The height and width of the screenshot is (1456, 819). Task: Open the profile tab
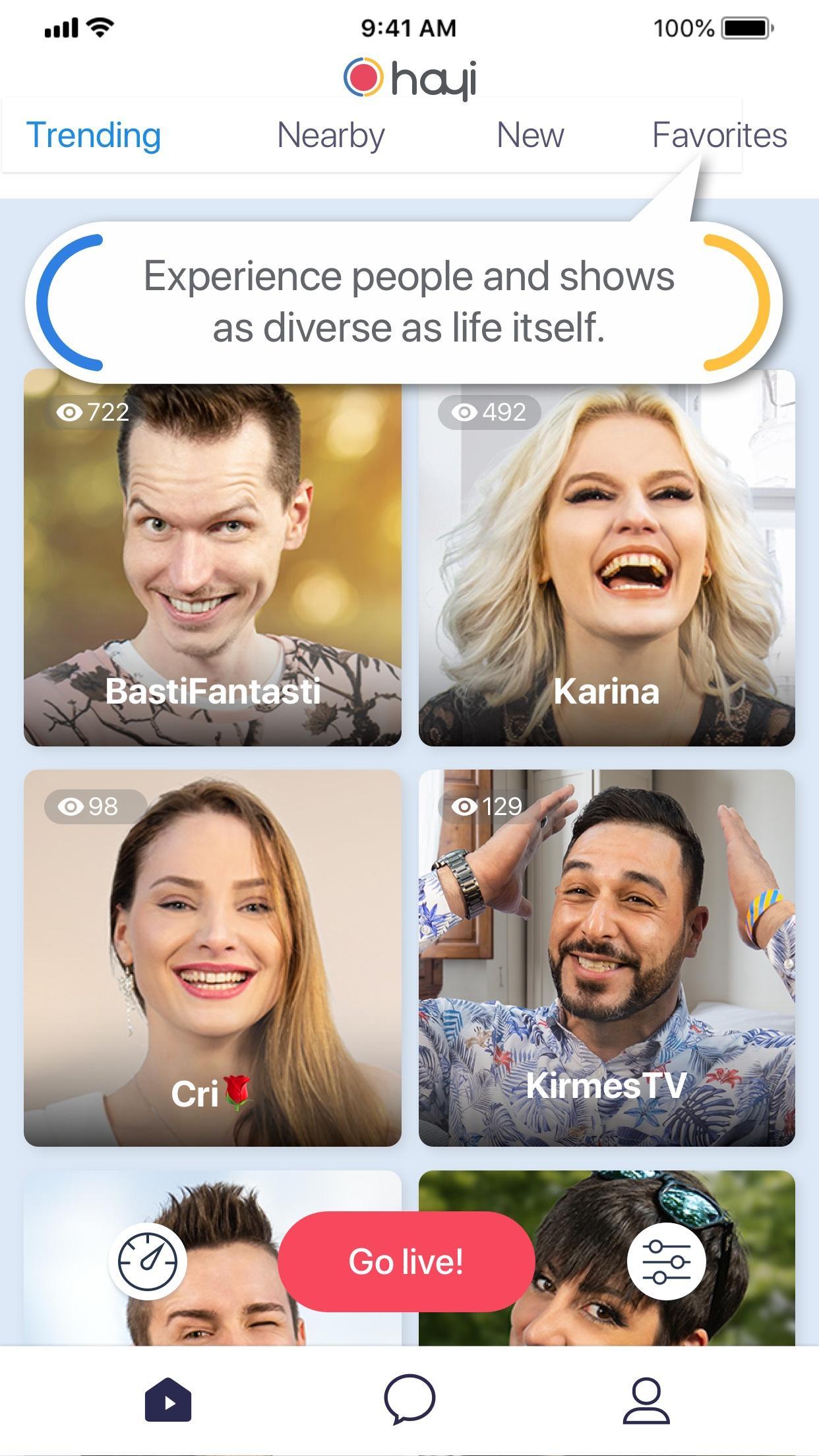click(646, 1399)
